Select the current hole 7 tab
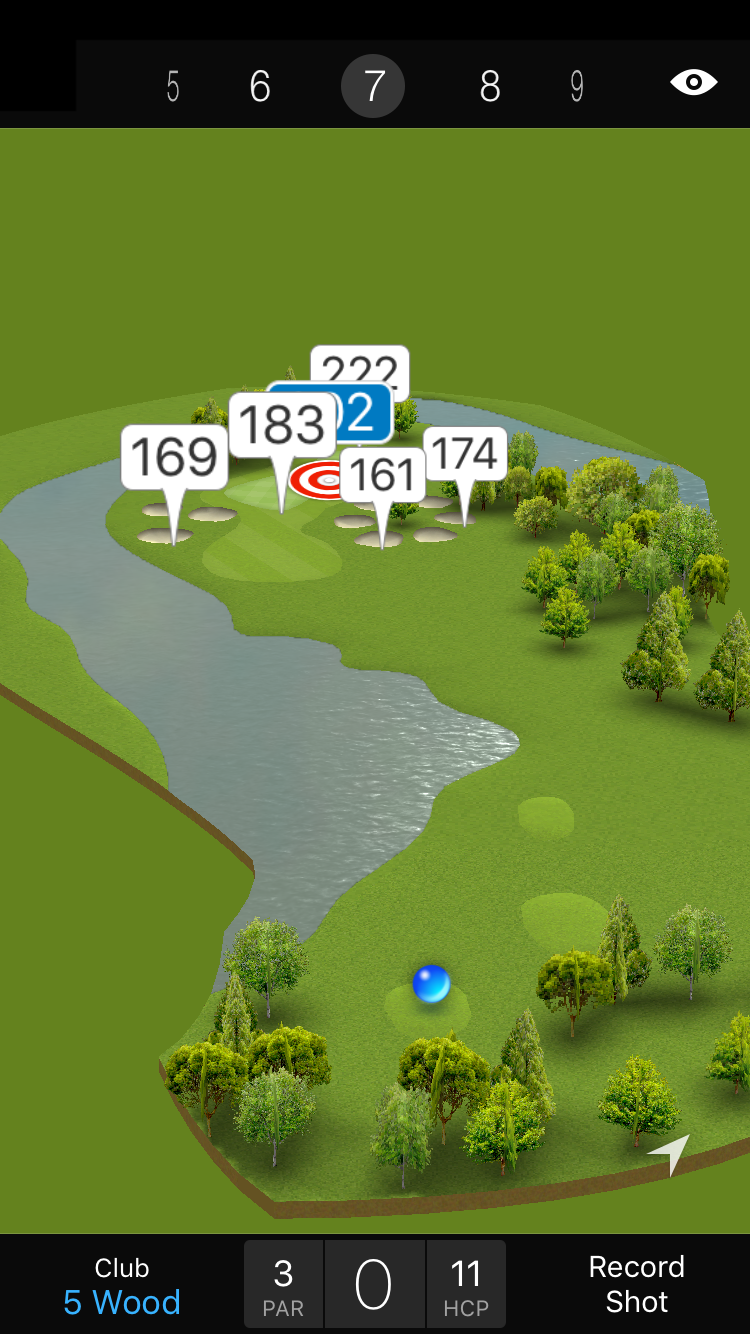 click(373, 87)
